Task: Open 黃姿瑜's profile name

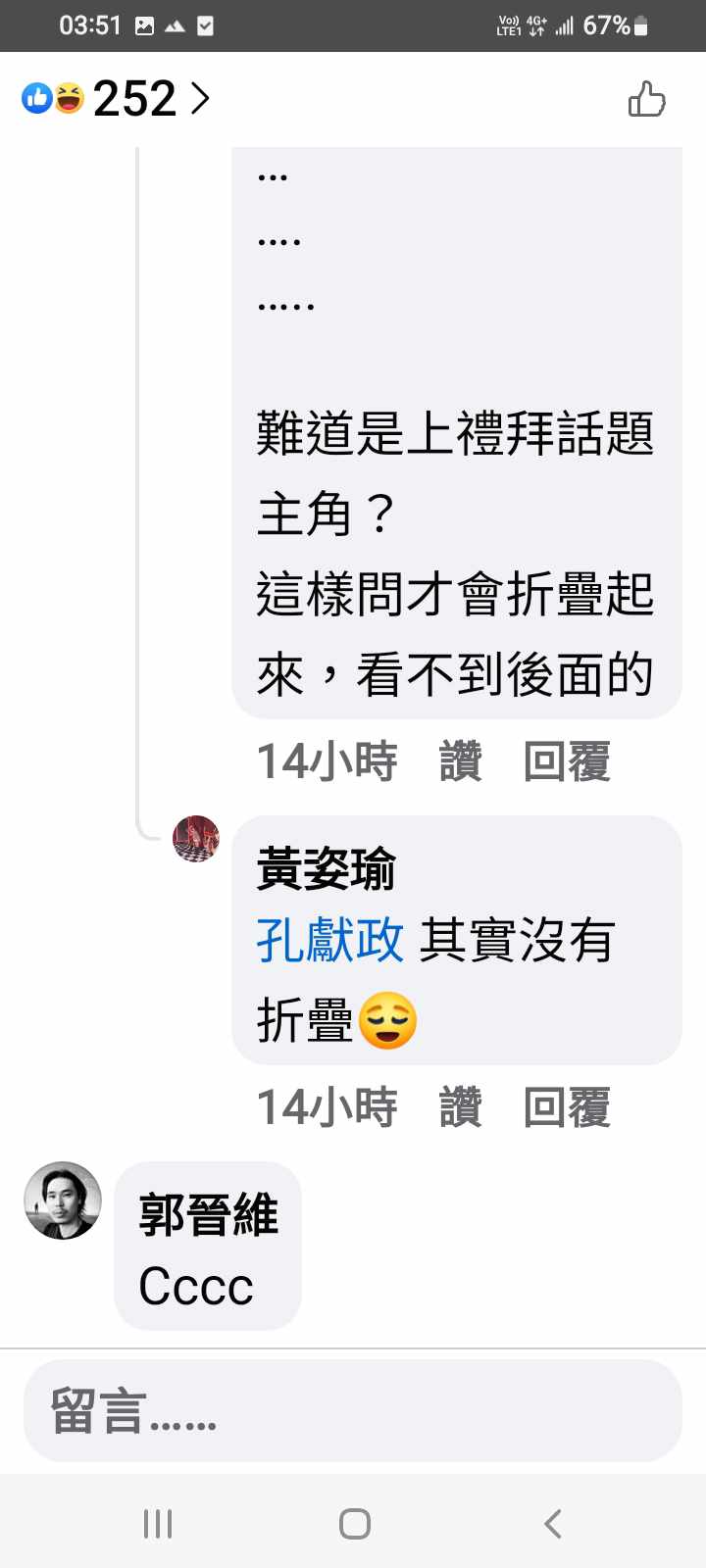Action: pos(326,868)
